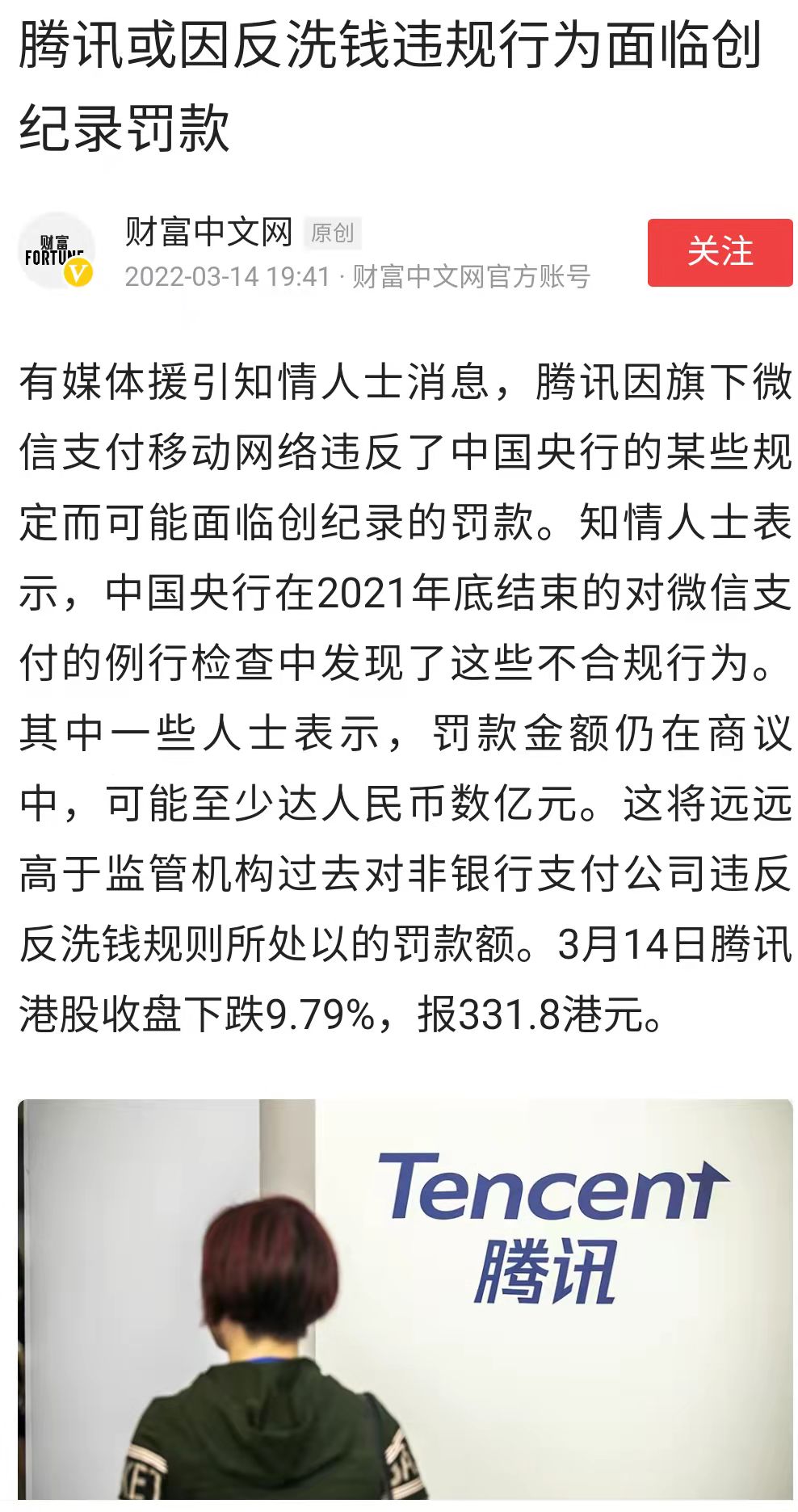Open the Tencent article image
798x1512 pixels.
point(405,1299)
